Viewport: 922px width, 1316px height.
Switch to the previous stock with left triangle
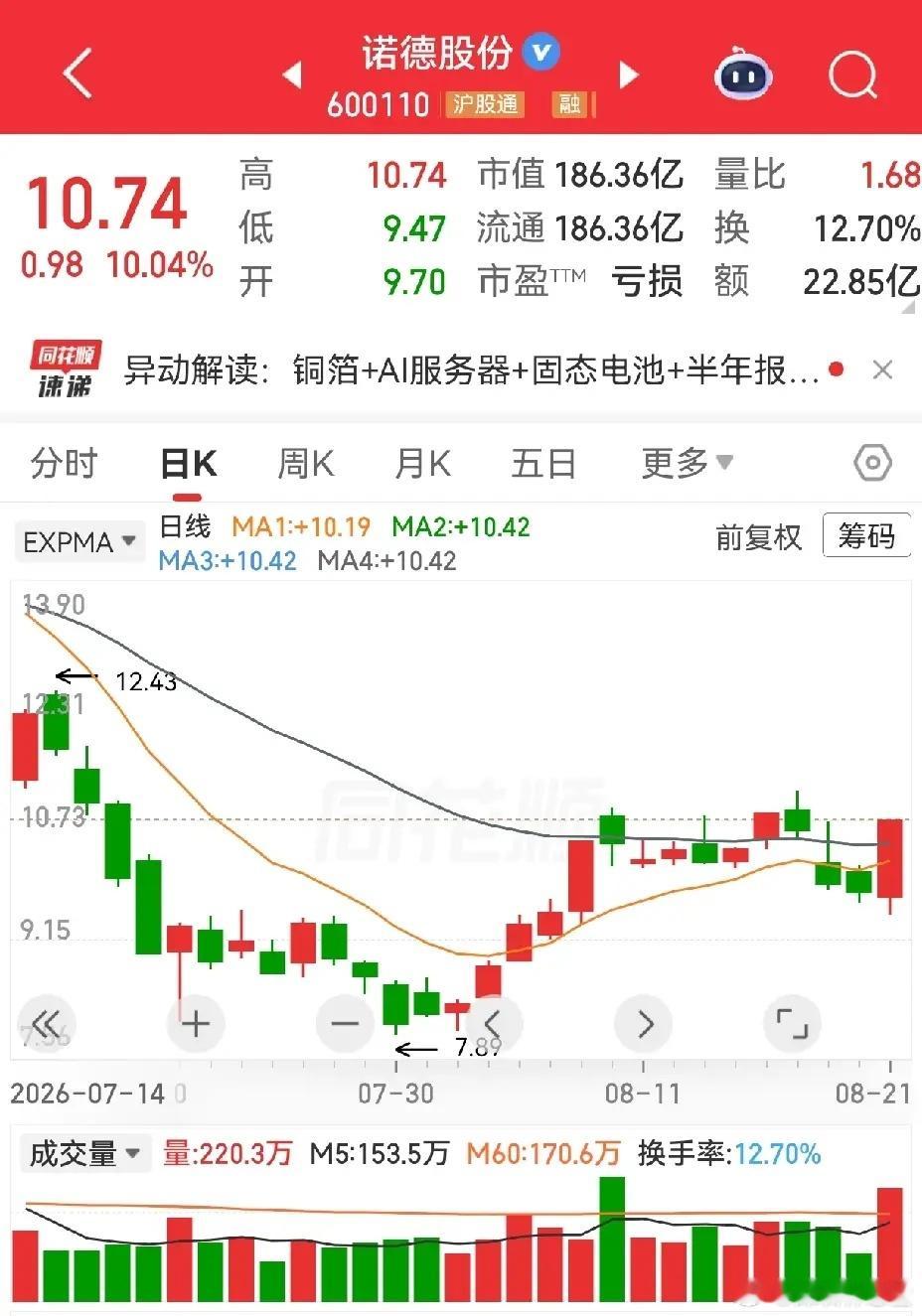pyautogui.click(x=291, y=74)
